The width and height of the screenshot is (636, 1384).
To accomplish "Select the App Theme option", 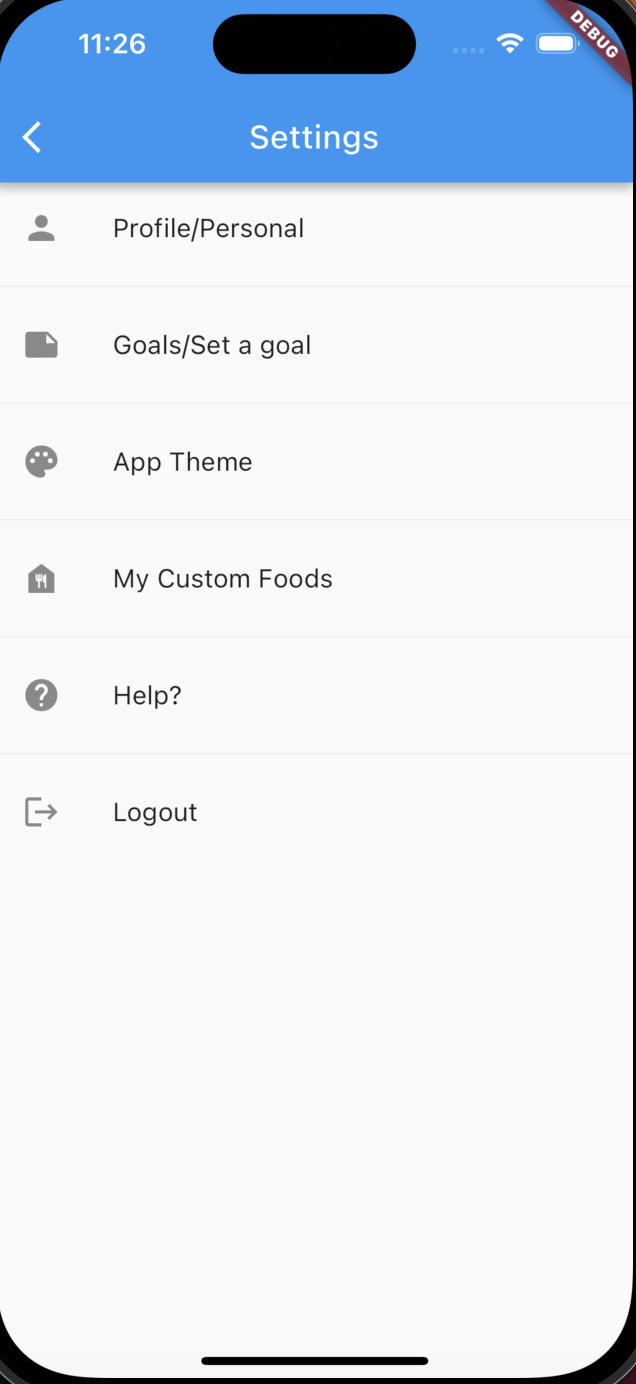I will (183, 462).
